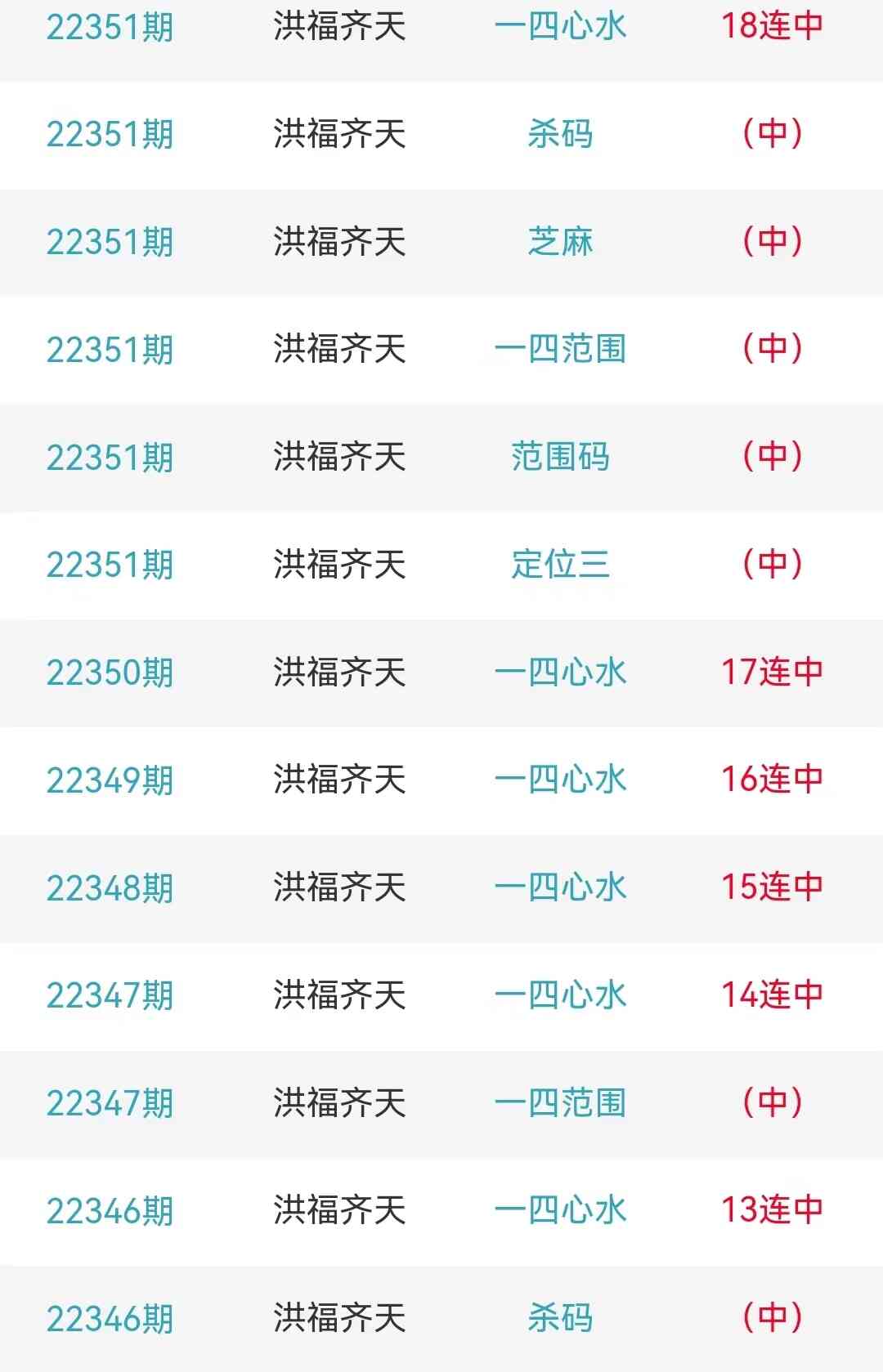The height and width of the screenshot is (1372, 883).
Task: View the 22351期 杀码 prediction
Action: [x=560, y=134]
